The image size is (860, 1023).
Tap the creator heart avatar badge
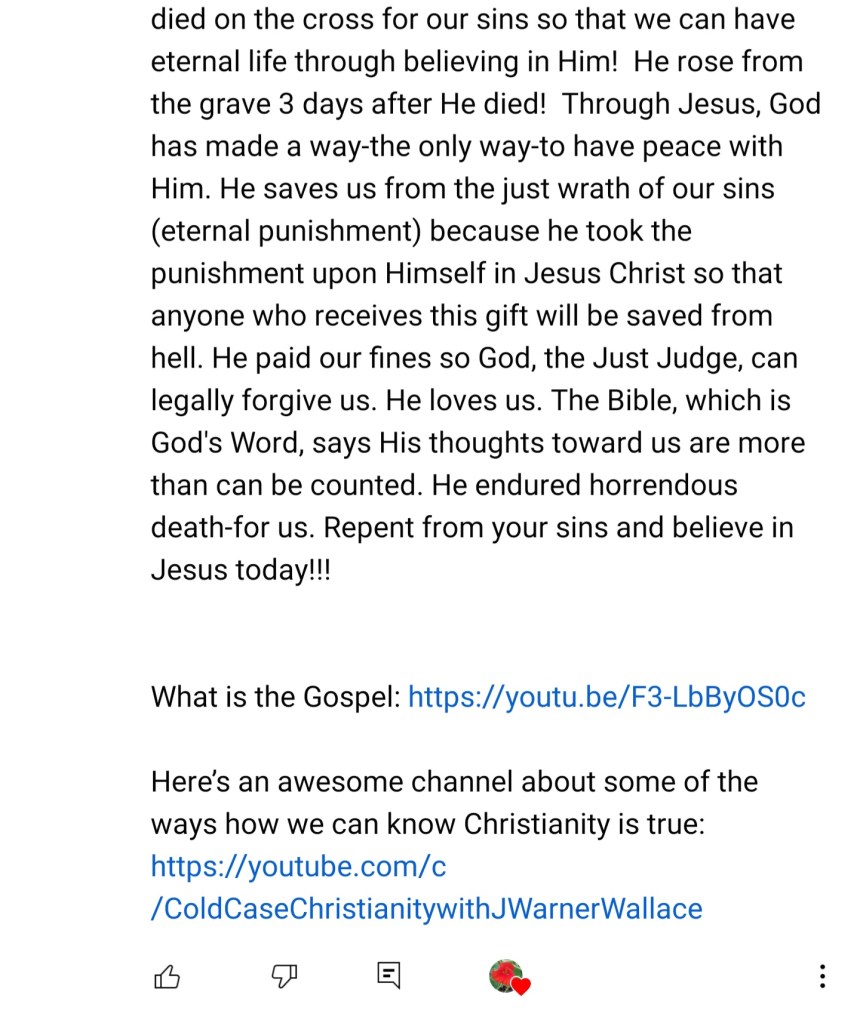(x=508, y=976)
